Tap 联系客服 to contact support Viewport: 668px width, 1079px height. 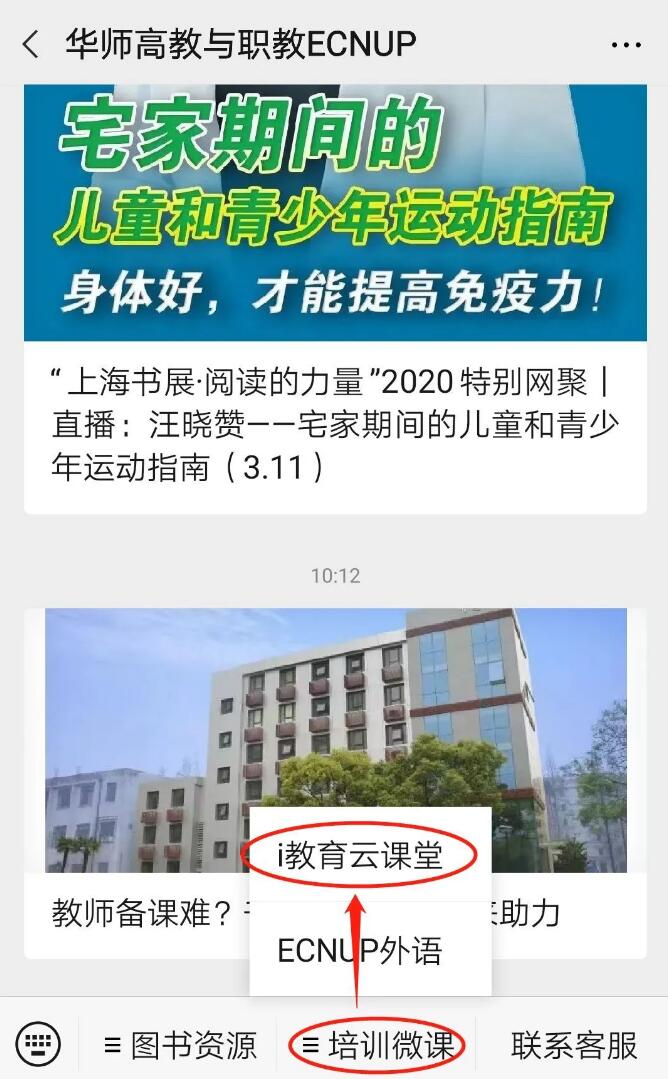tap(574, 1045)
